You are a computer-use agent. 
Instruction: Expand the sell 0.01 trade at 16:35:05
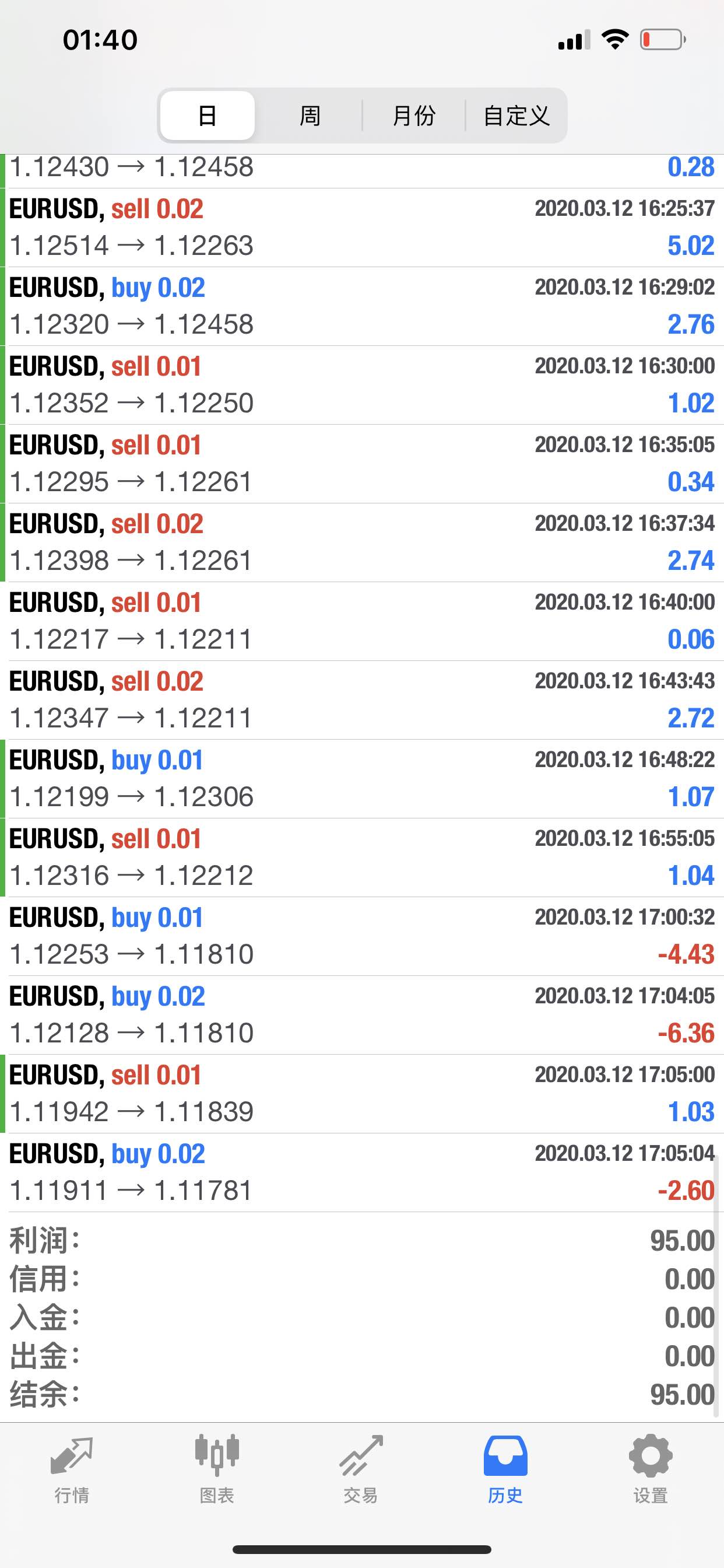point(362,464)
